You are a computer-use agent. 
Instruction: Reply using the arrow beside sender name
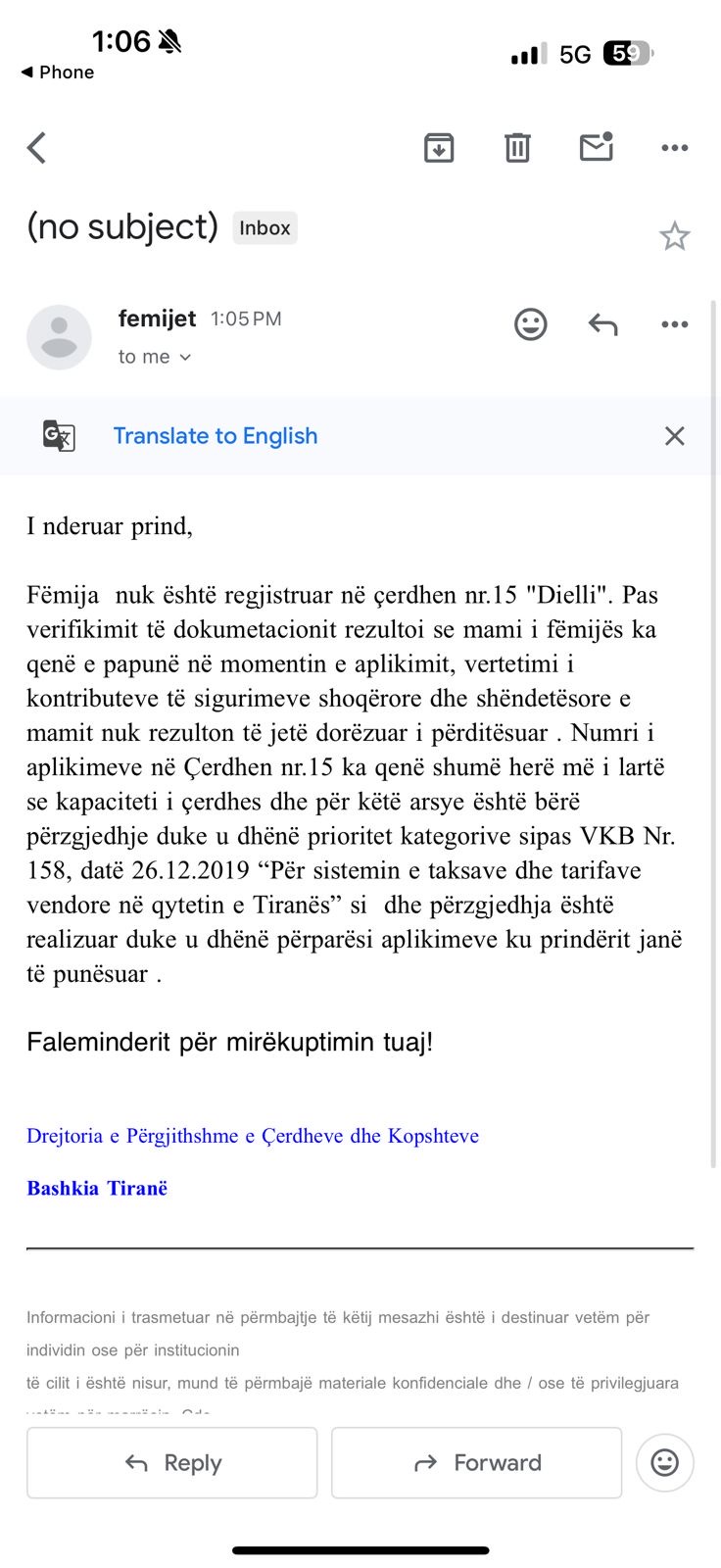click(x=602, y=324)
